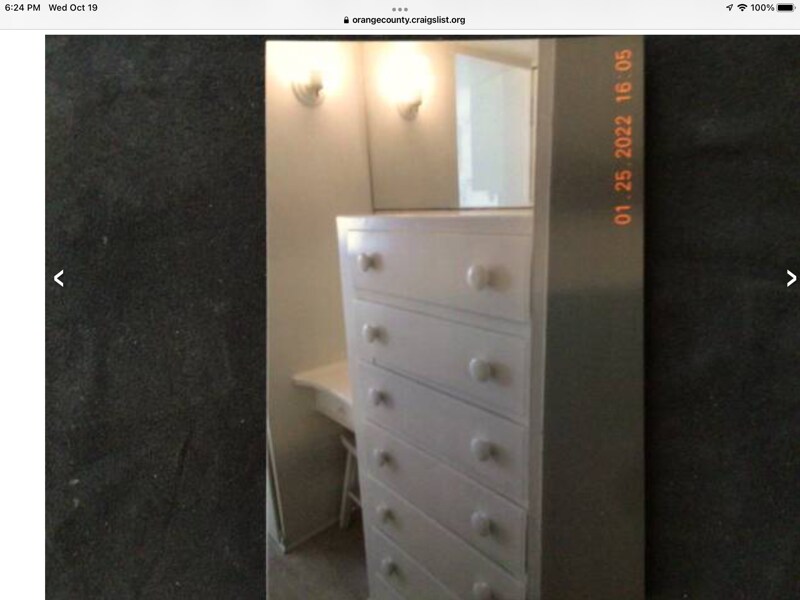
Task: Tap the orangecounty.craigslist.org address bar
Action: pos(404,20)
